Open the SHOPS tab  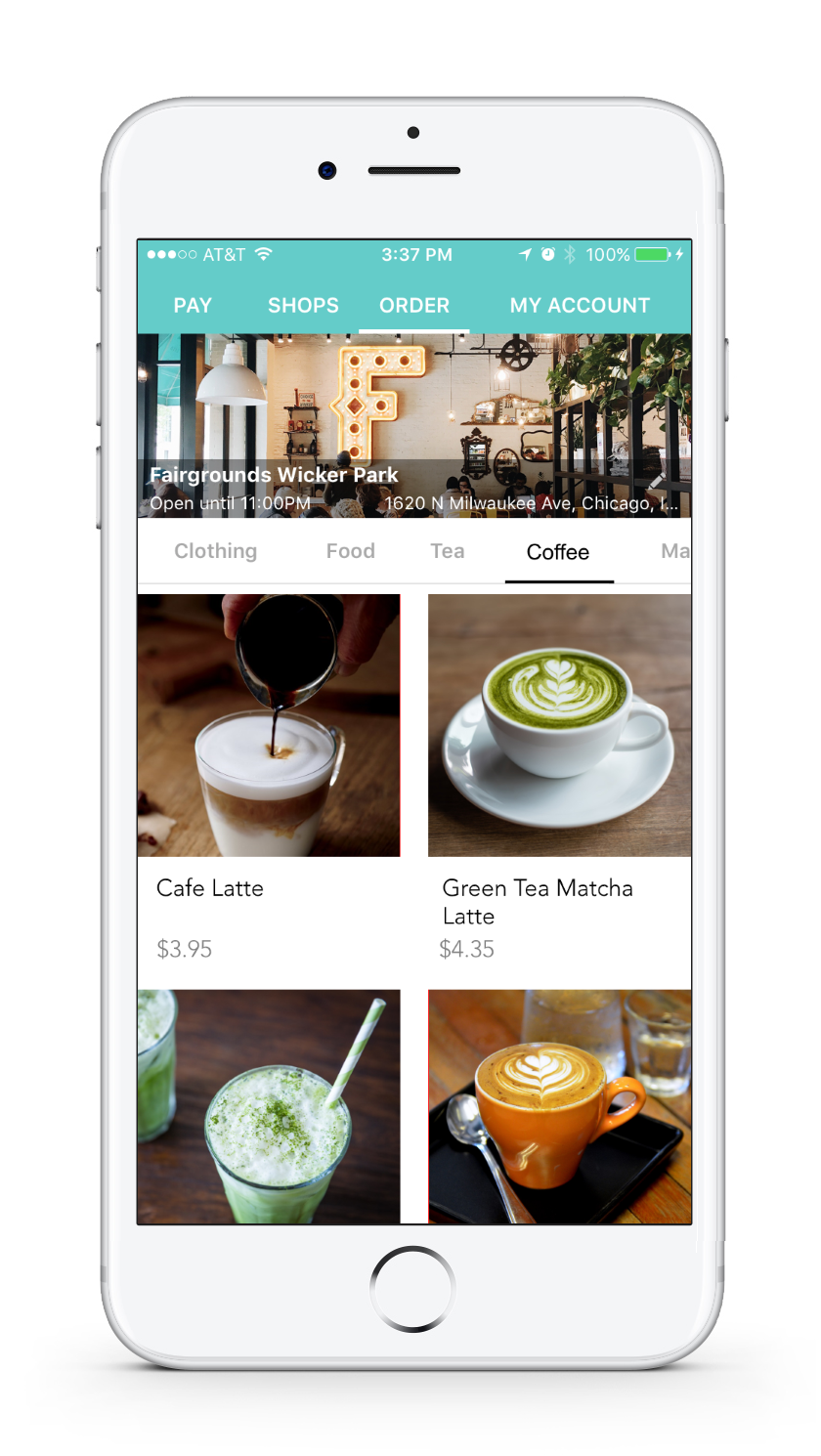(303, 306)
